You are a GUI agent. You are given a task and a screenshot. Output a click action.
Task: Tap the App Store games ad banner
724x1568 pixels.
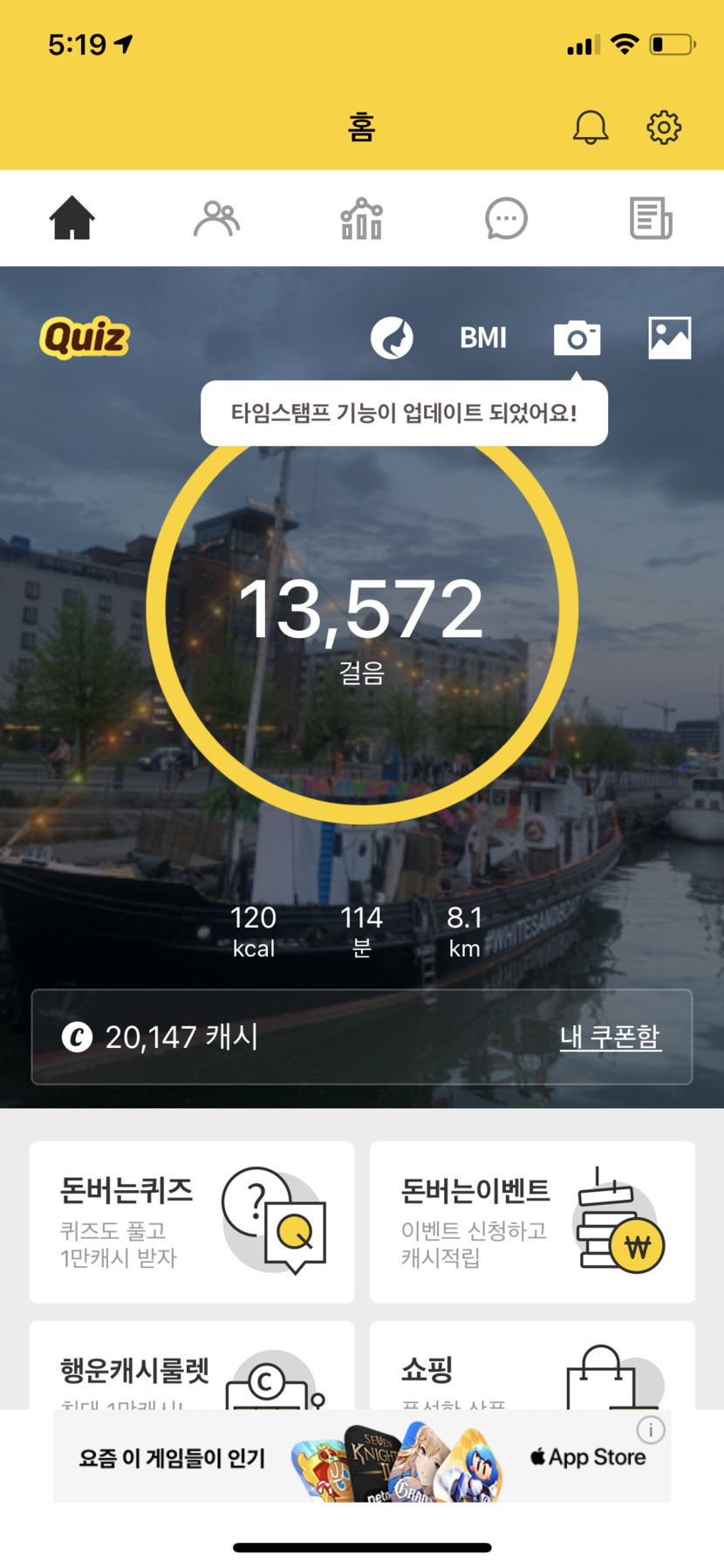pyautogui.click(x=349, y=1457)
